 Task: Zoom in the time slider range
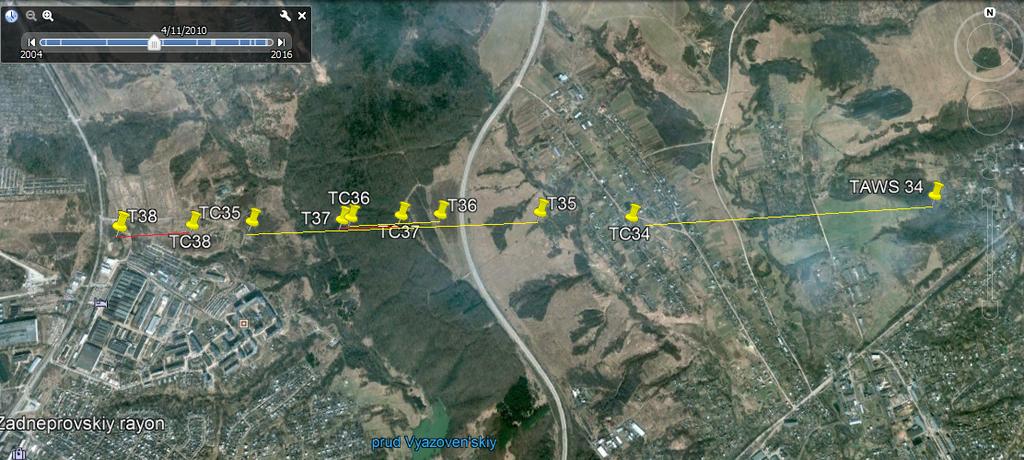[48, 16]
